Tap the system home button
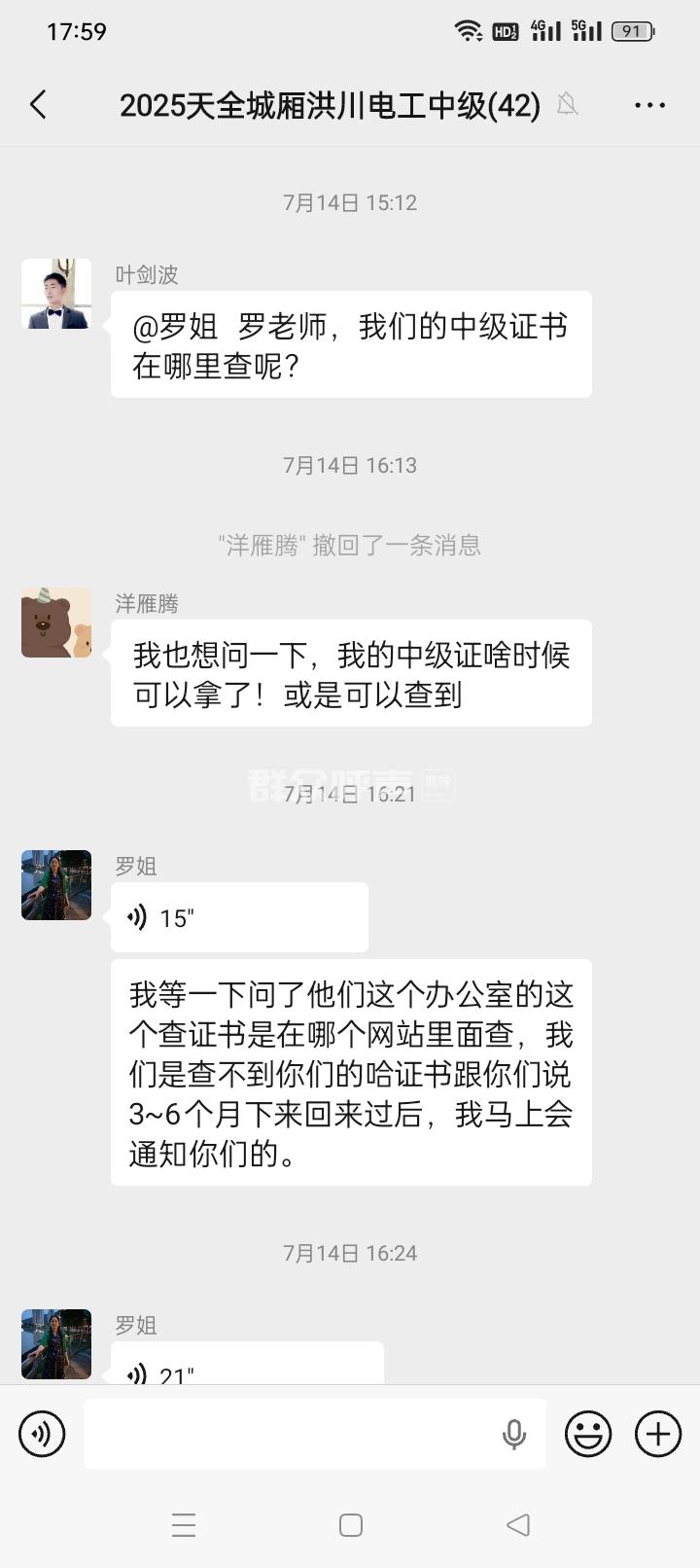 pos(351,1525)
